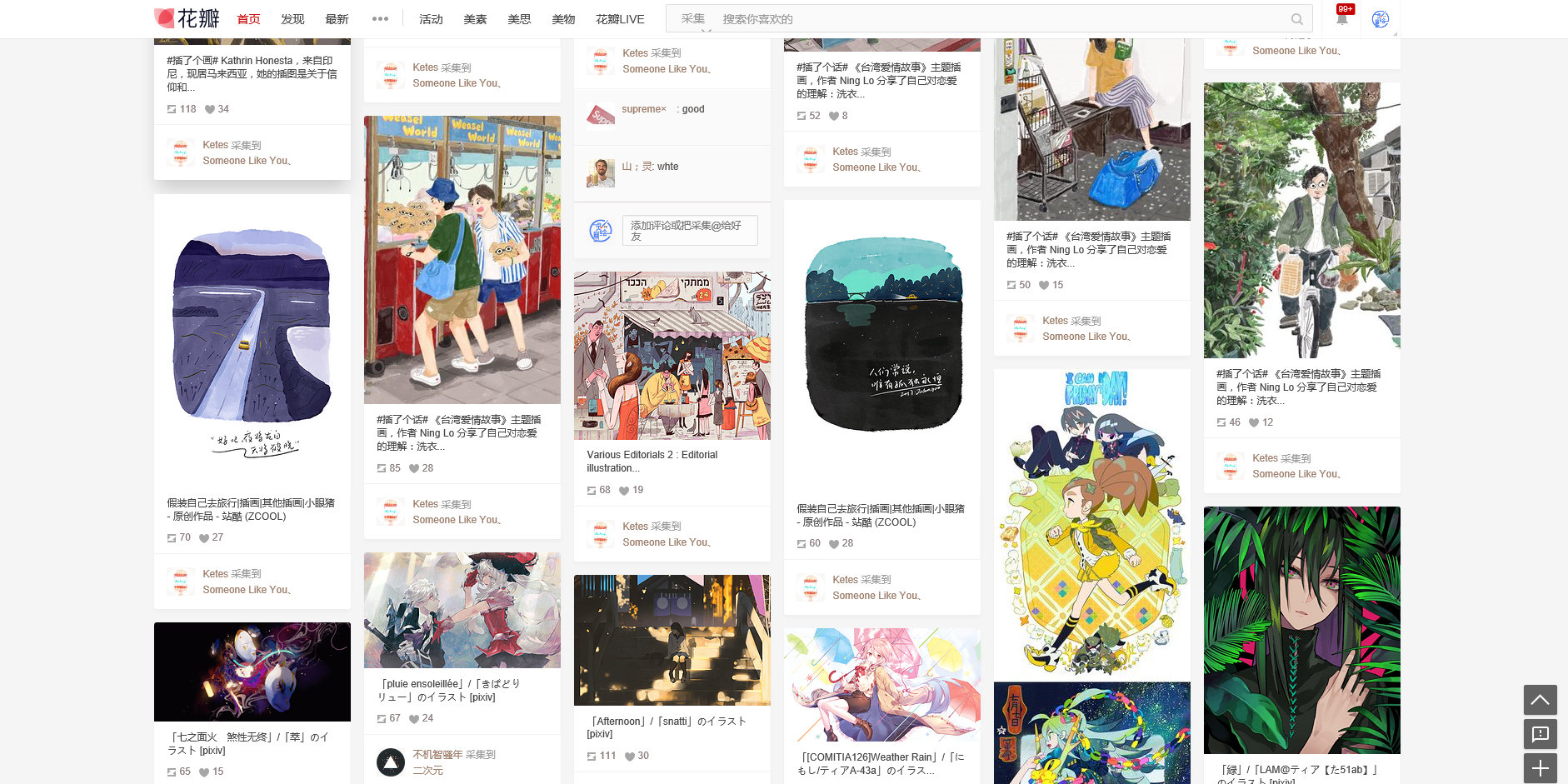Viewport: 1568px width, 784px height.
Task: Open the 花瓣 logo home link
Action: 187,18
